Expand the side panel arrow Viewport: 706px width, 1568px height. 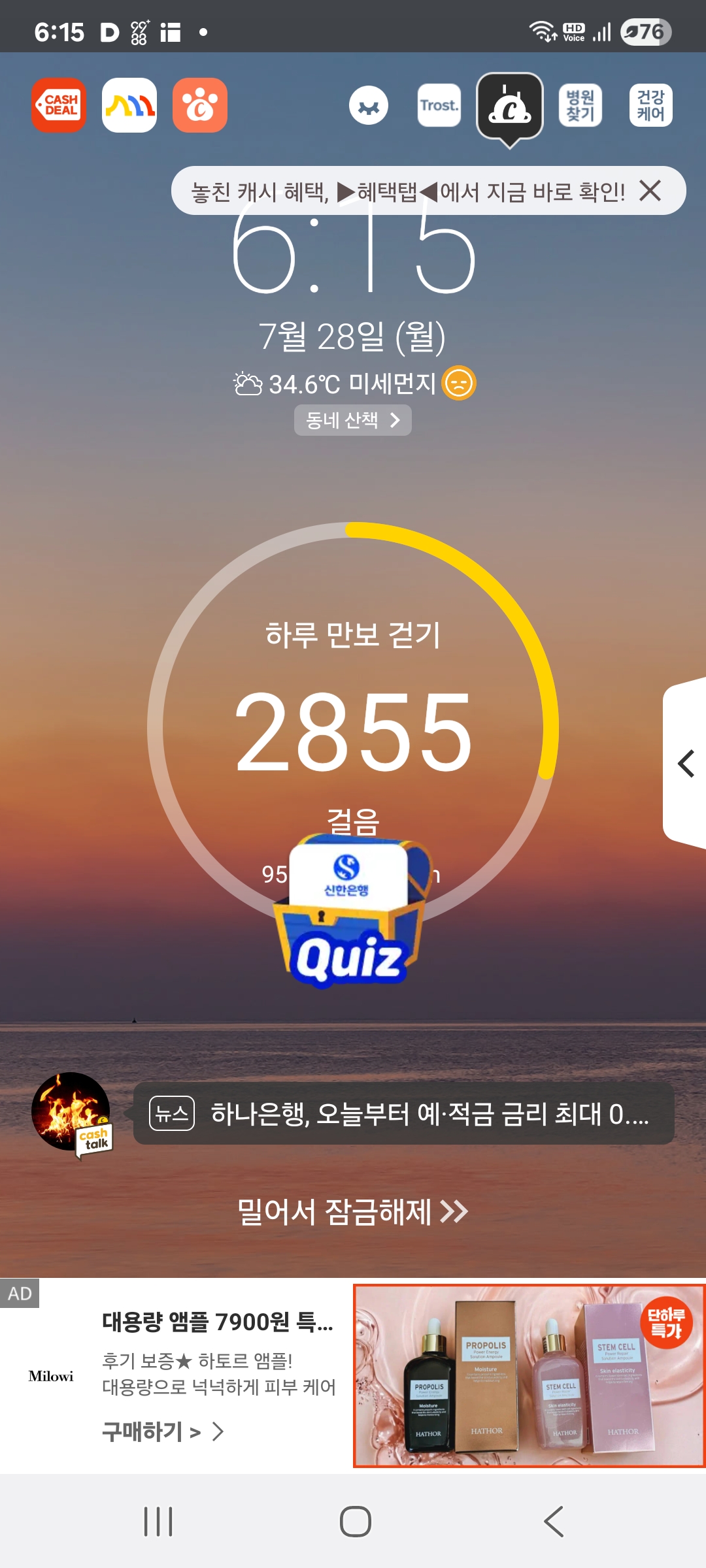[x=686, y=763]
